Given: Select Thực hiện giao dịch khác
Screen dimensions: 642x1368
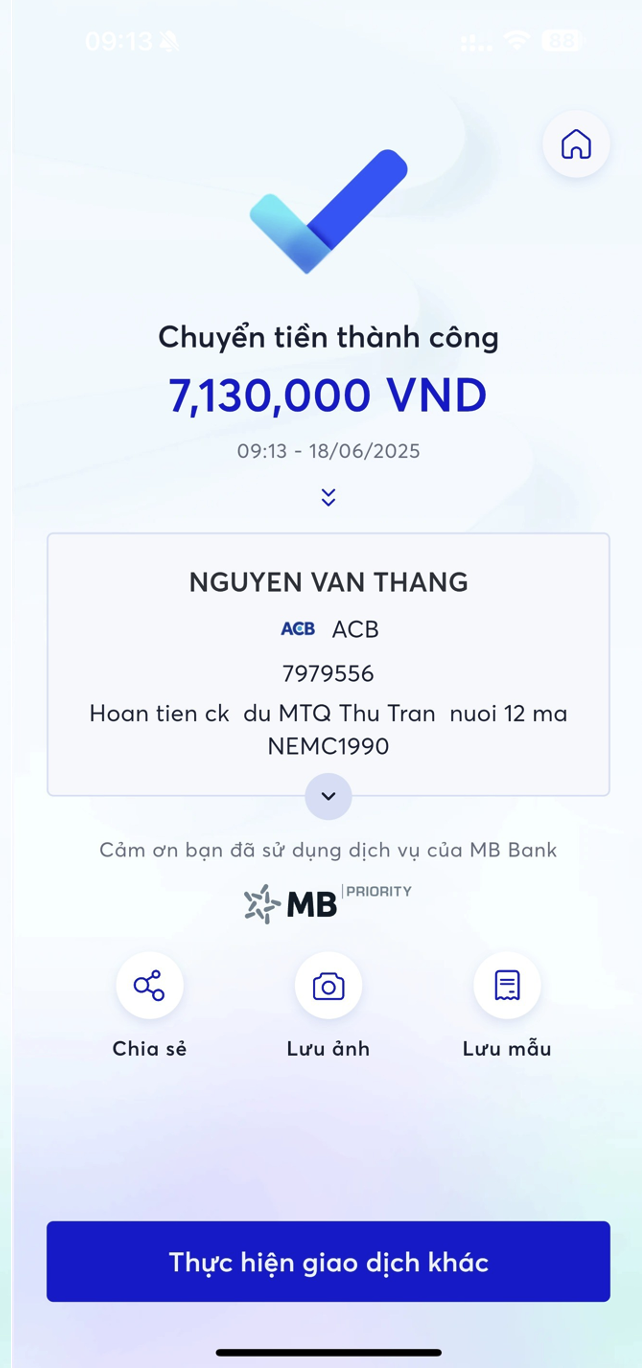Looking at the screenshot, I should click(328, 1261).
